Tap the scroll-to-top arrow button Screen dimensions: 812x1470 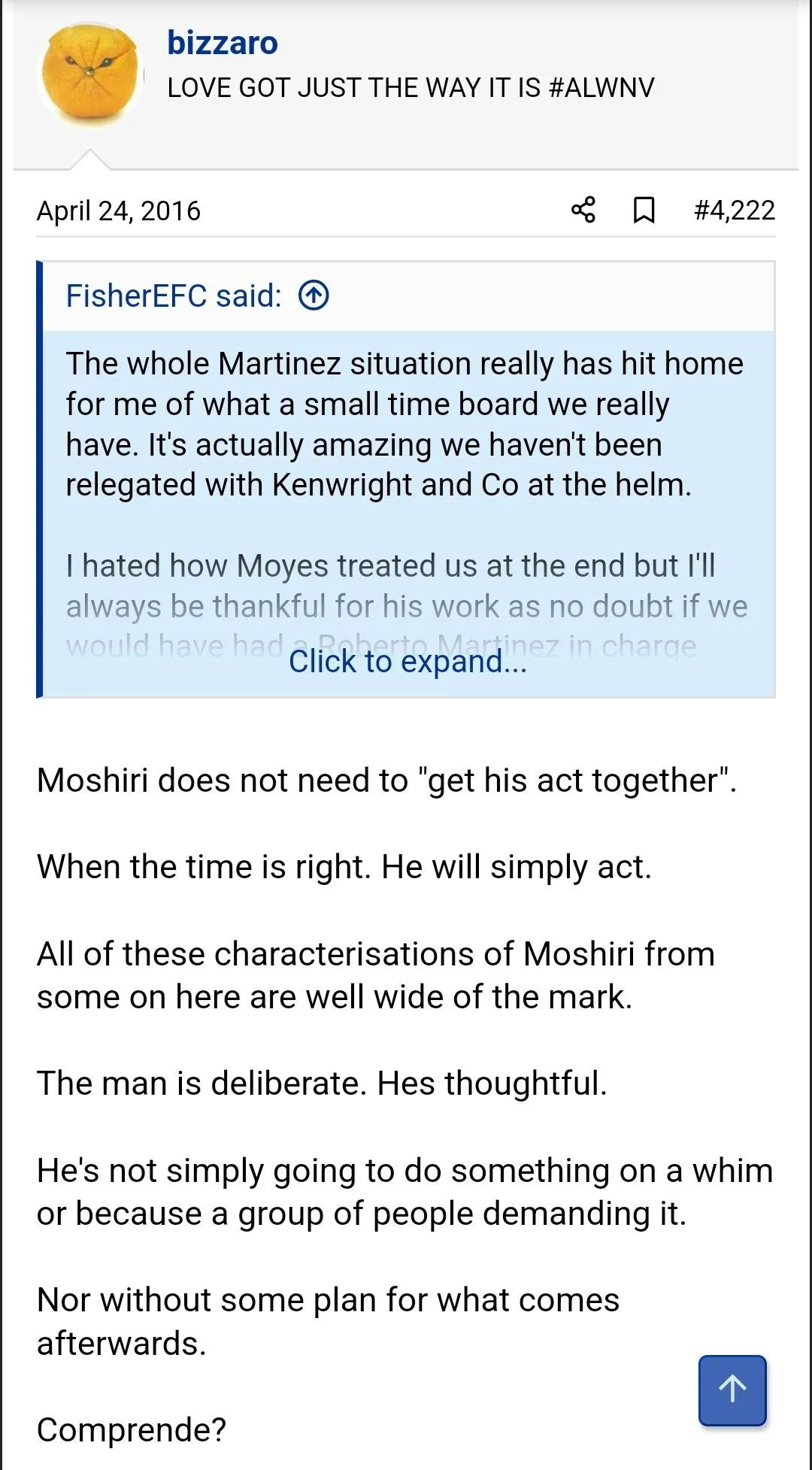coord(732,1390)
